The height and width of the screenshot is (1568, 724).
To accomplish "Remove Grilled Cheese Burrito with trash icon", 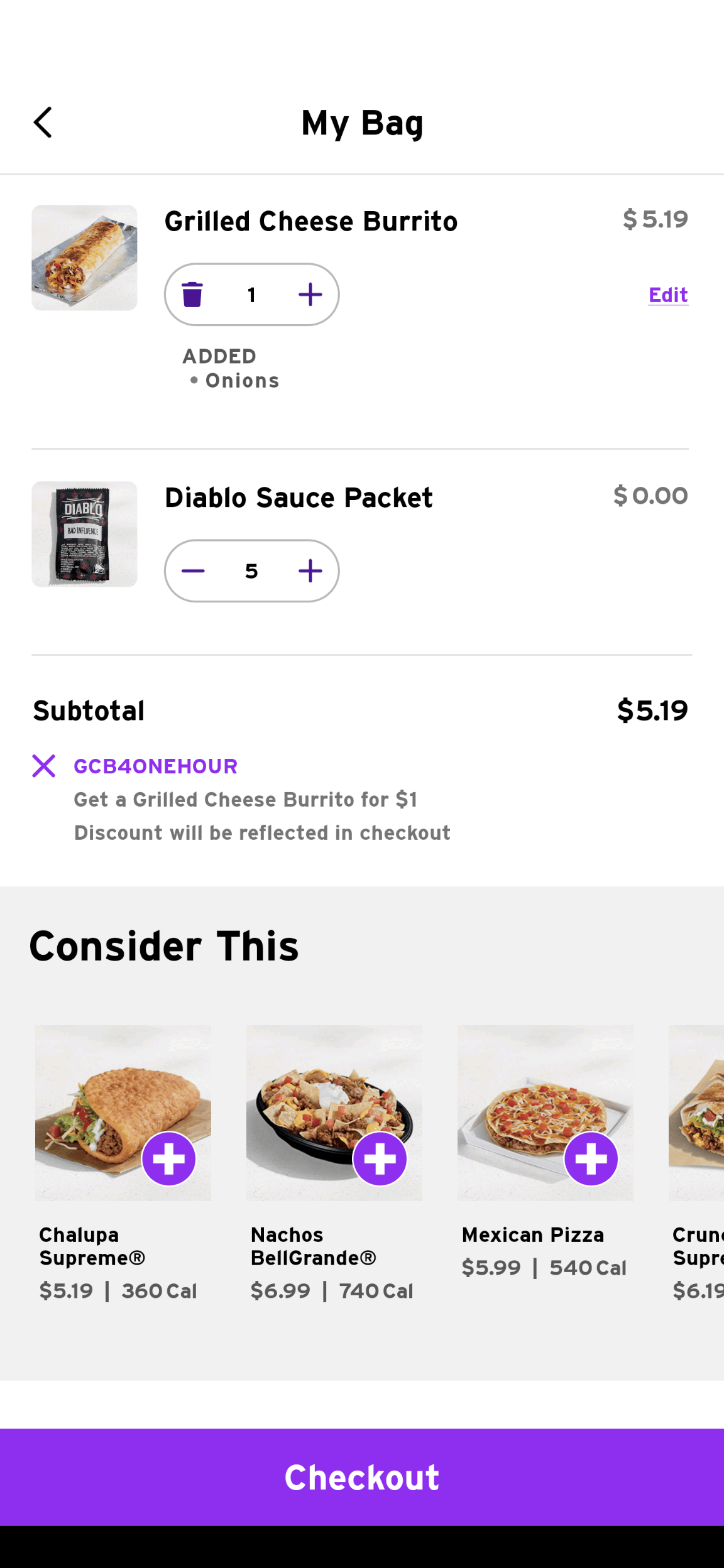I will (x=192, y=295).
